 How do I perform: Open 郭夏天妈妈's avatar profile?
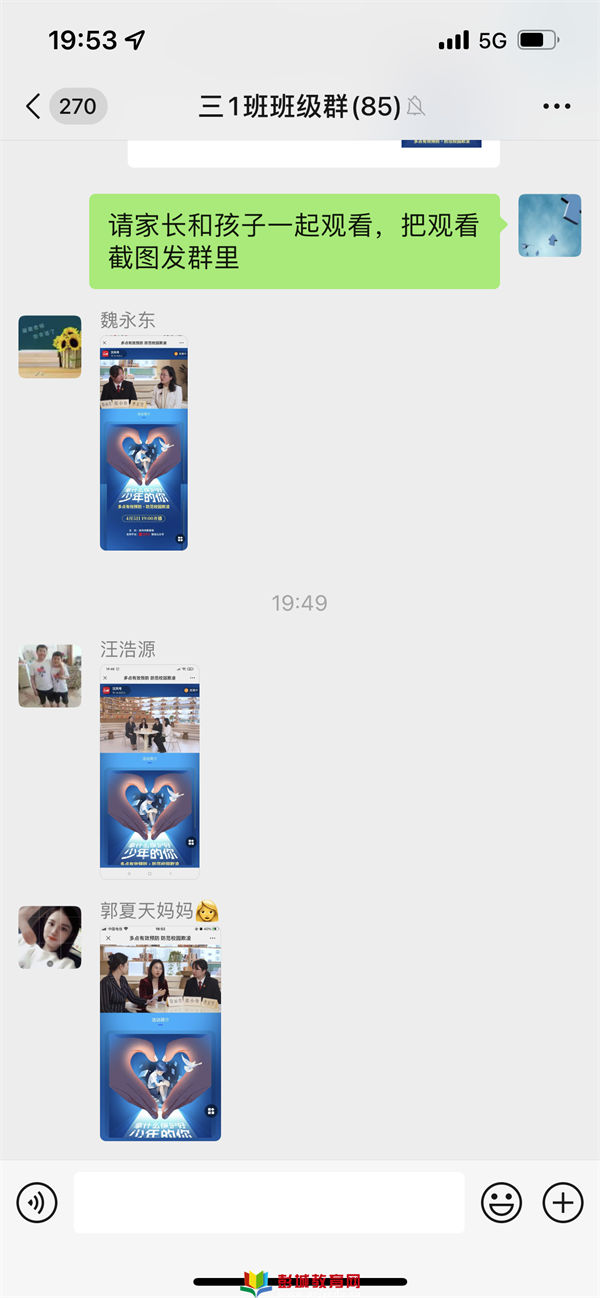tap(50, 937)
